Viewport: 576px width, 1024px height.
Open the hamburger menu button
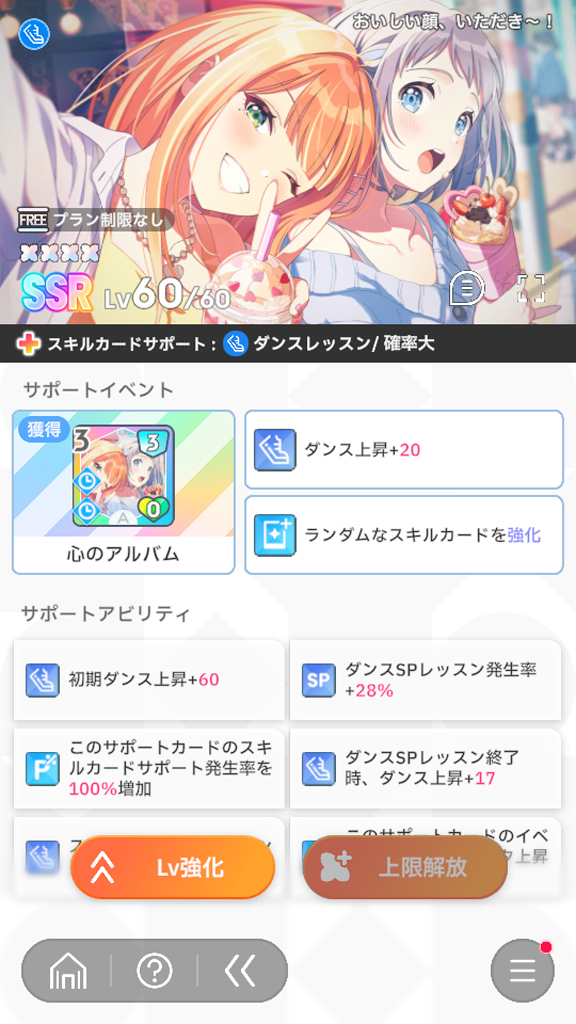522,971
